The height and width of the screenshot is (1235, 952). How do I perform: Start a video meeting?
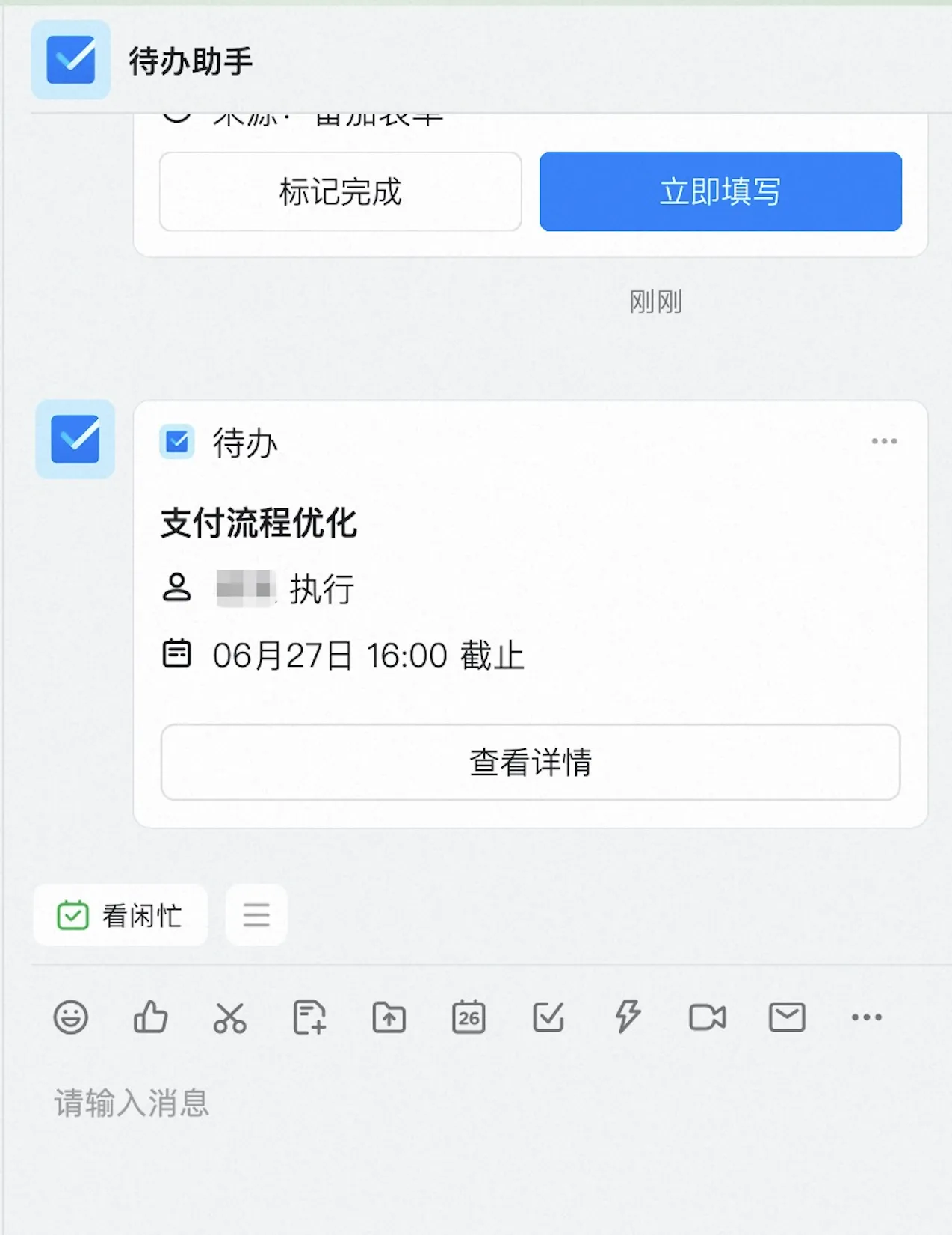coord(707,1017)
